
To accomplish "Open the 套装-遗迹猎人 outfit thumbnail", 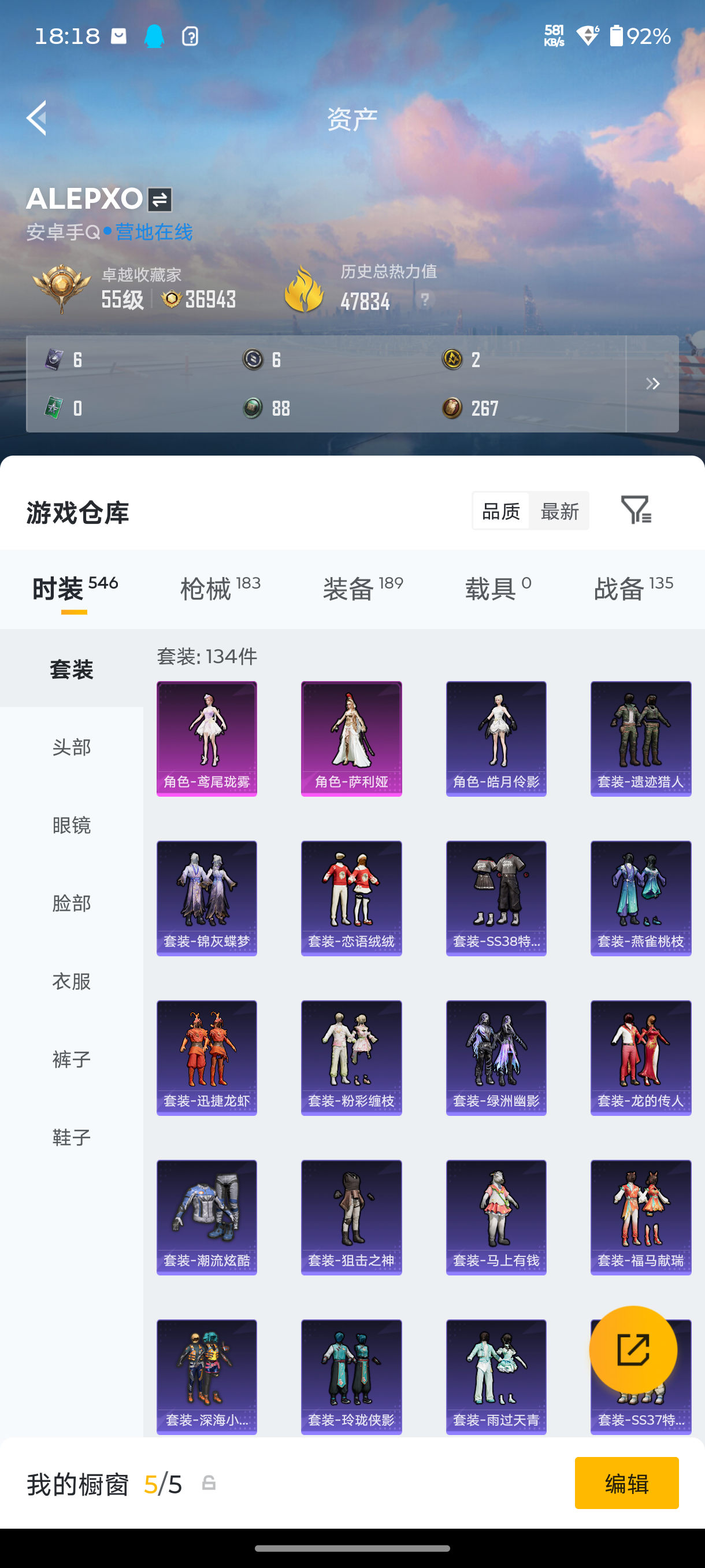I will pyautogui.click(x=640, y=738).
